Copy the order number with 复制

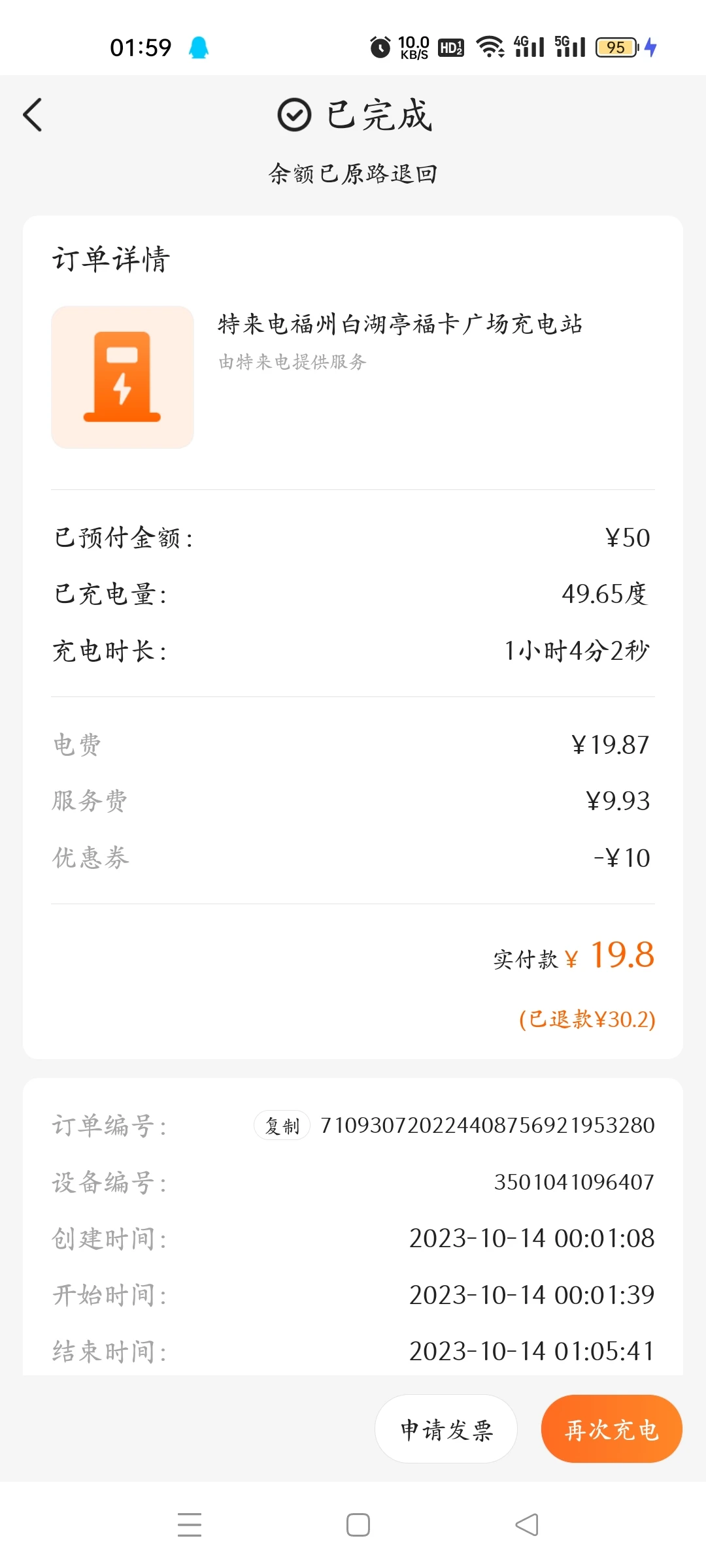282,1126
